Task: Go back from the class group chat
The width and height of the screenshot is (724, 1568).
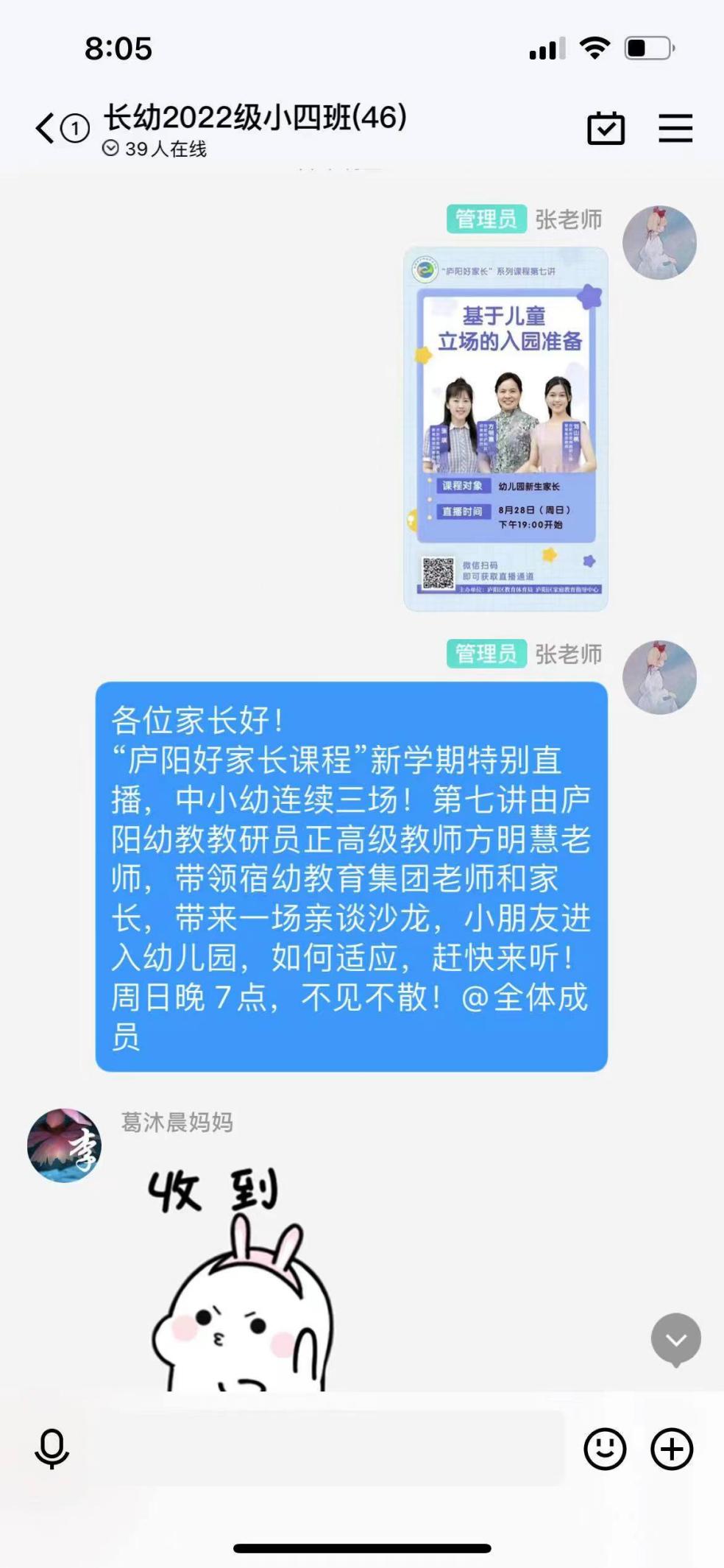Action: tap(46, 129)
